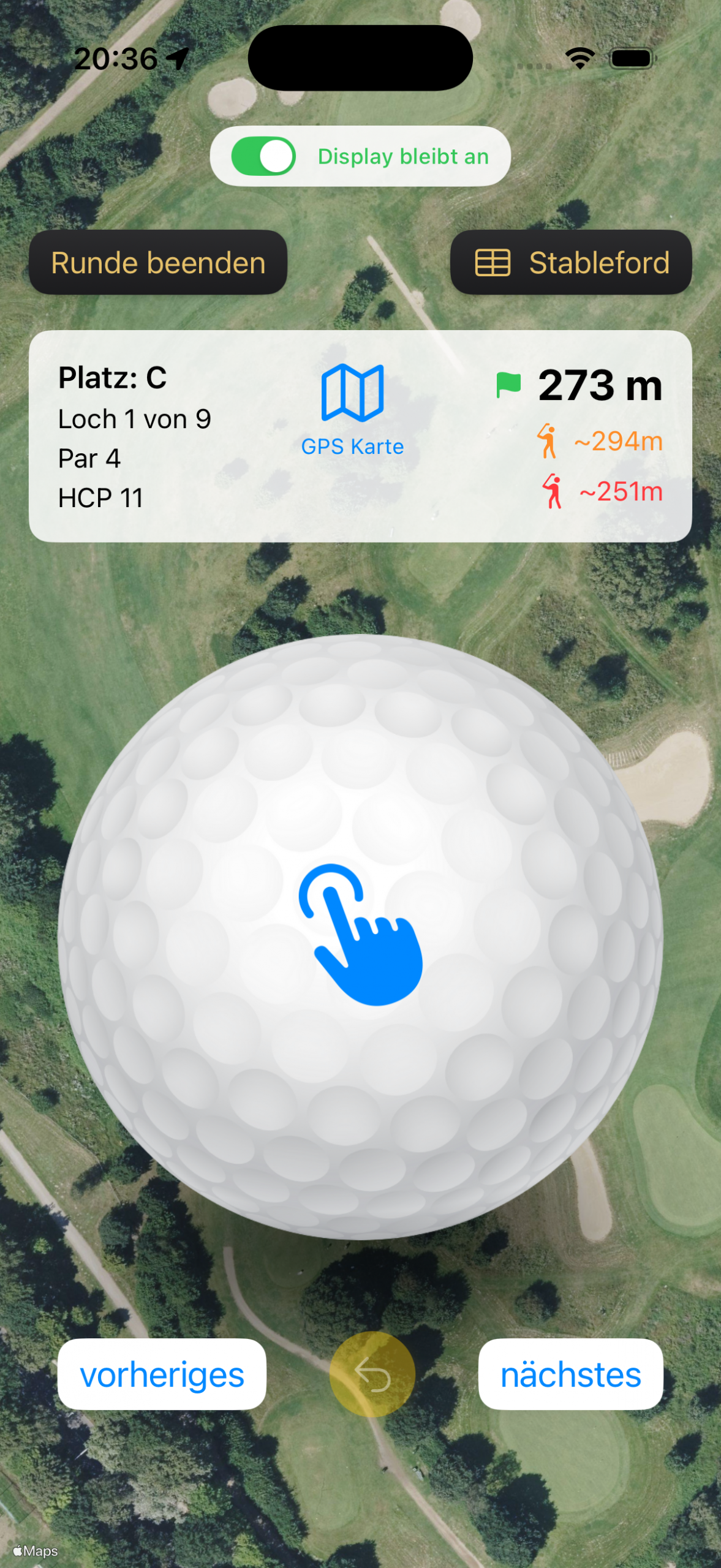The image size is (721, 1568).
Task: Toggle the Display bleibt an switch
Action: [263, 156]
